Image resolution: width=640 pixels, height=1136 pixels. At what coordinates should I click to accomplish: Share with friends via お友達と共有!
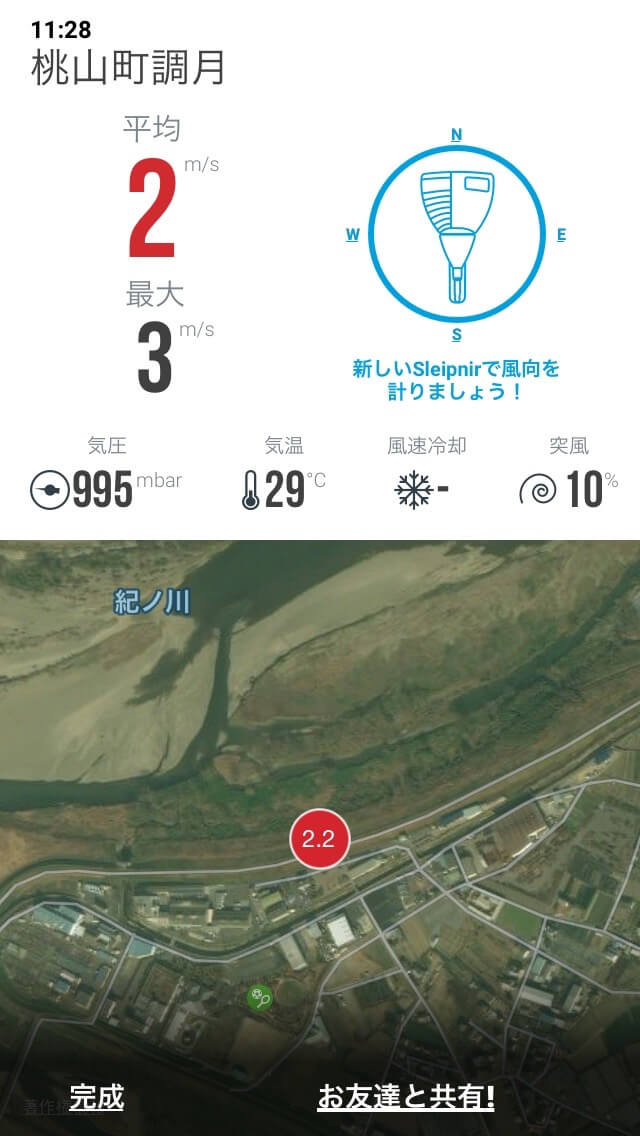pyautogui.click(x=406, y=1097)
